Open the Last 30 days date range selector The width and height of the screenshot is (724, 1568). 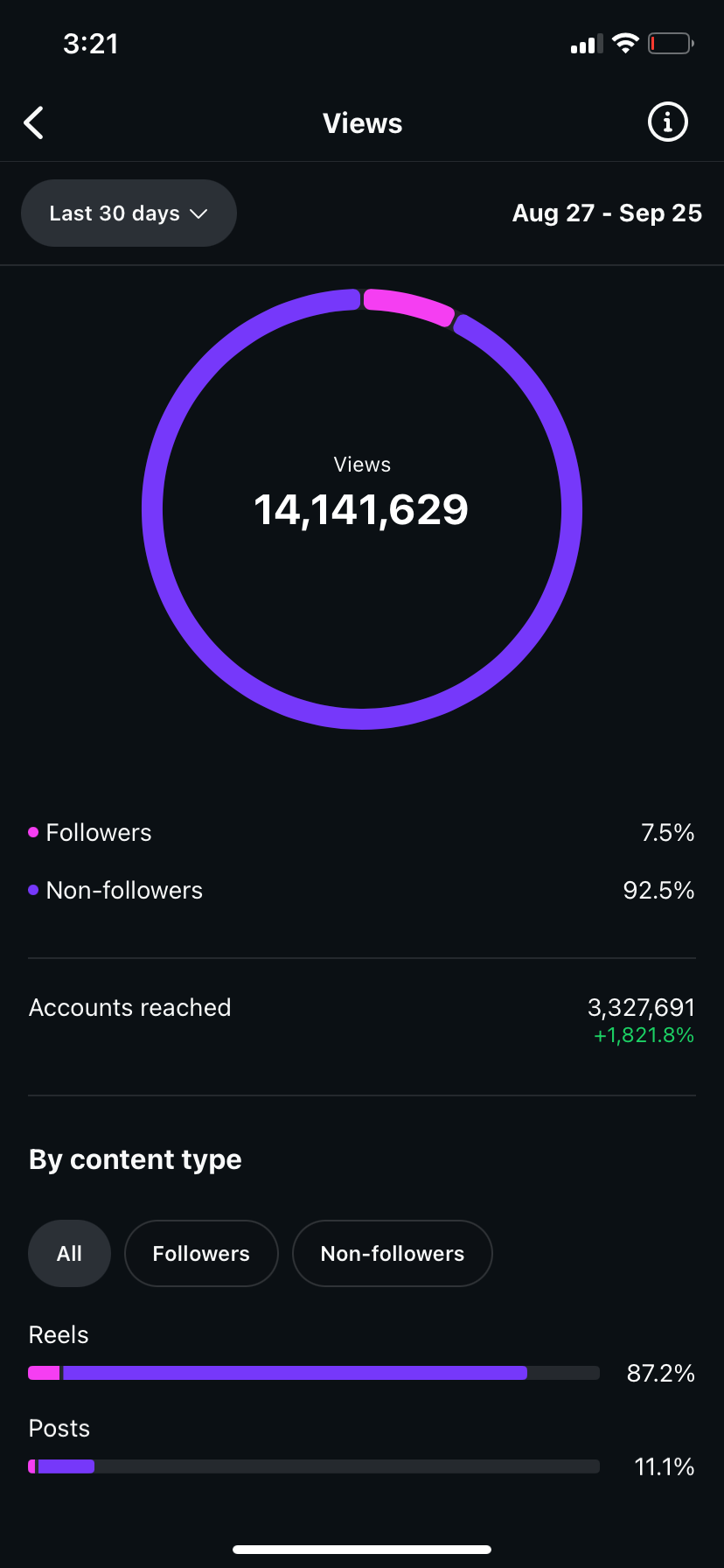(x=129, y=213)
